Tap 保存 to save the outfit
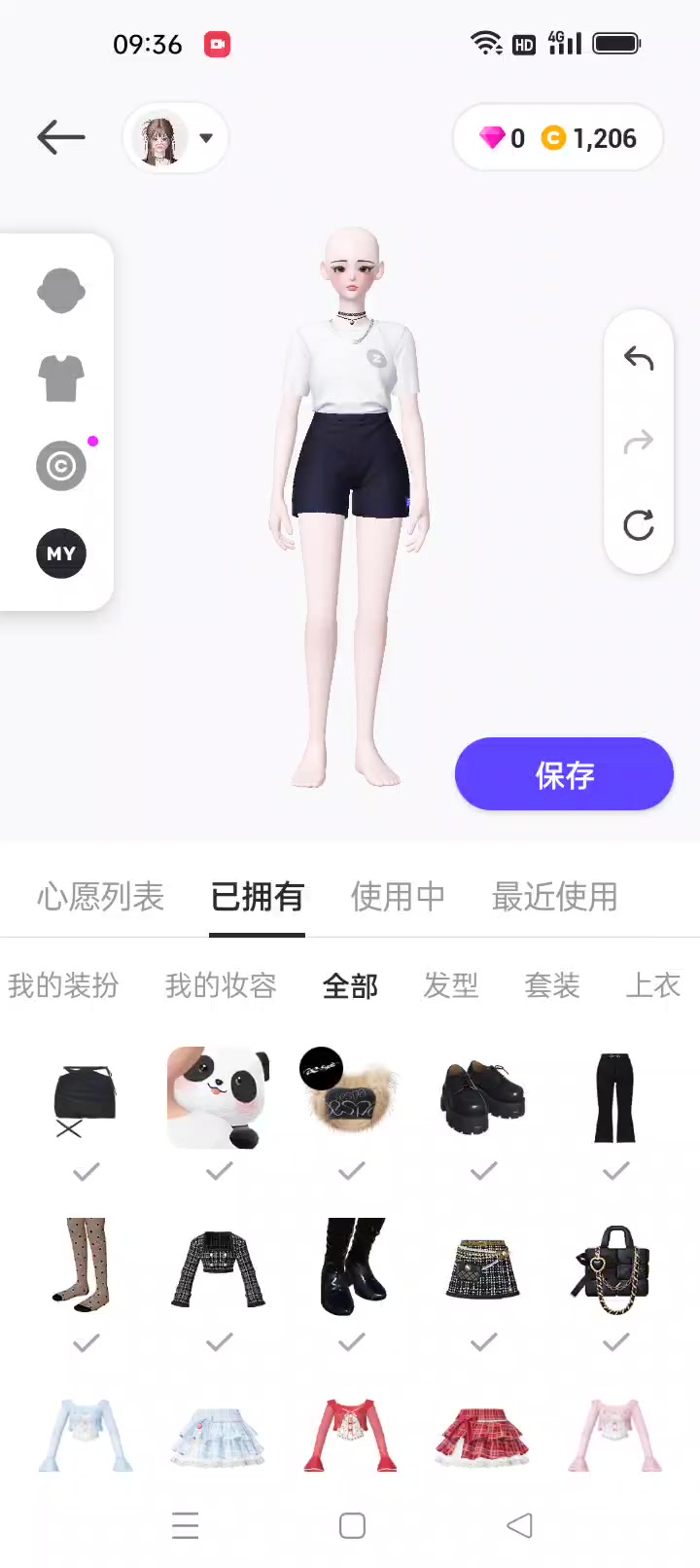This screenshot has width=700, height=1568. click(564, 774)
